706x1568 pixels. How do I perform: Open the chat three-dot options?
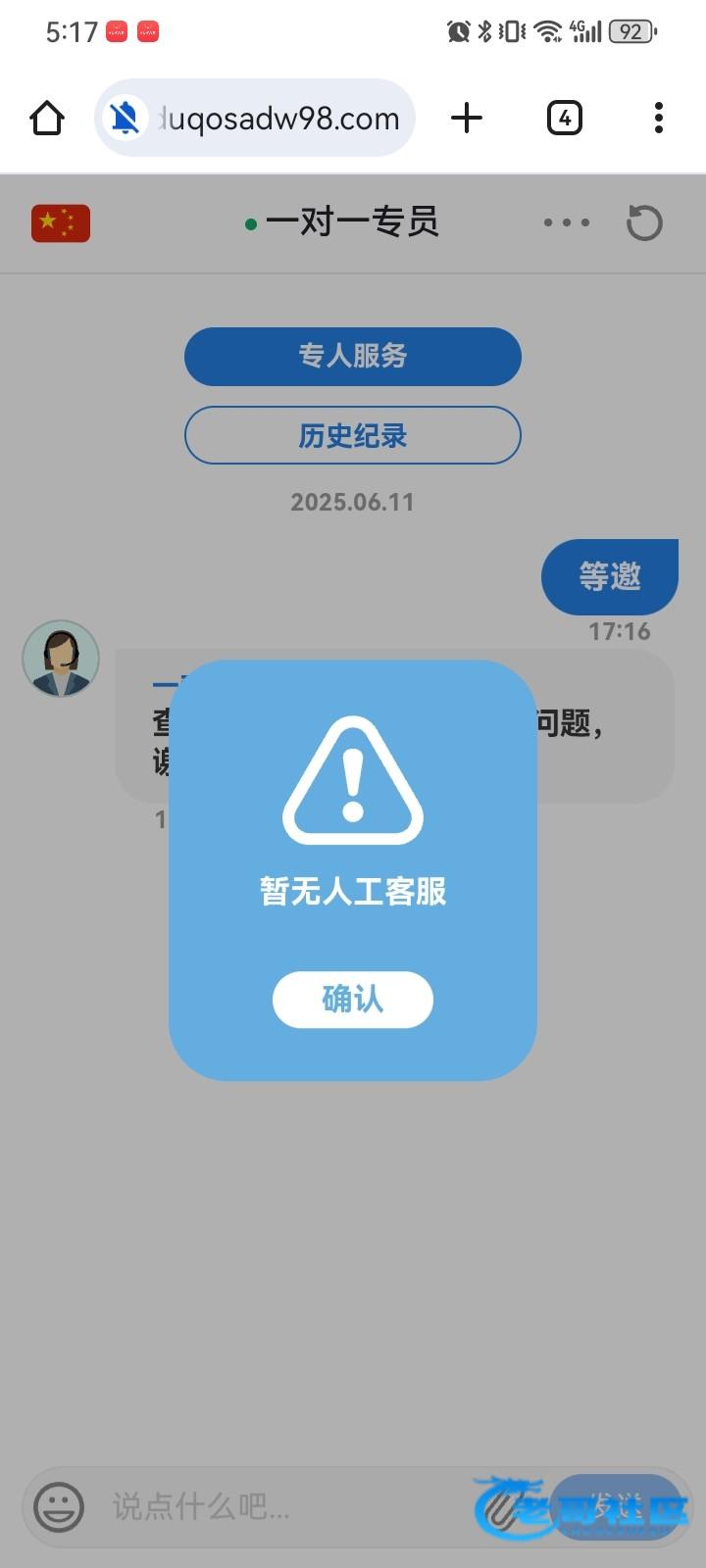567,223
